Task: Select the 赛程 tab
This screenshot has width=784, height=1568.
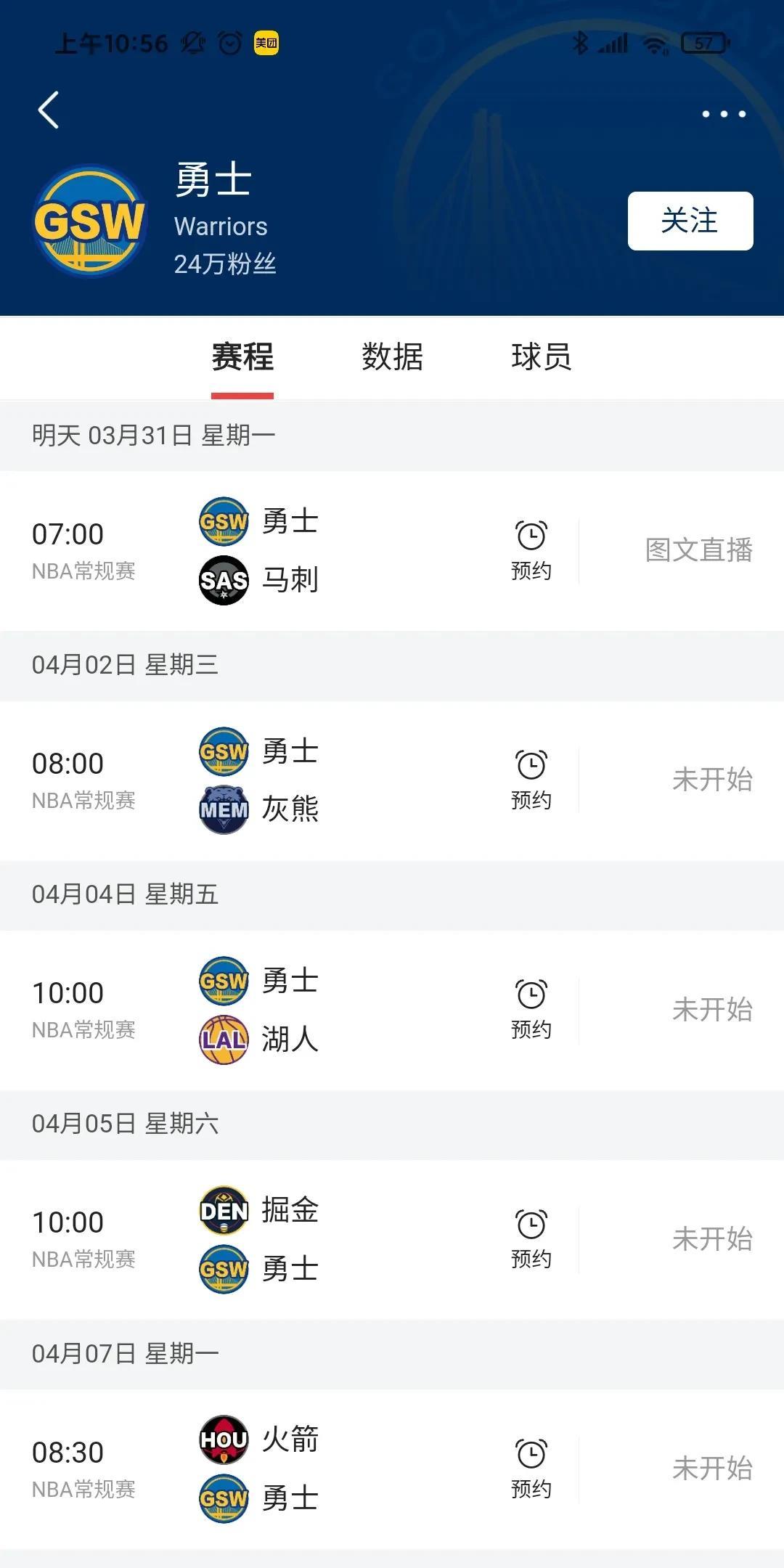Action: click(242, 356)
